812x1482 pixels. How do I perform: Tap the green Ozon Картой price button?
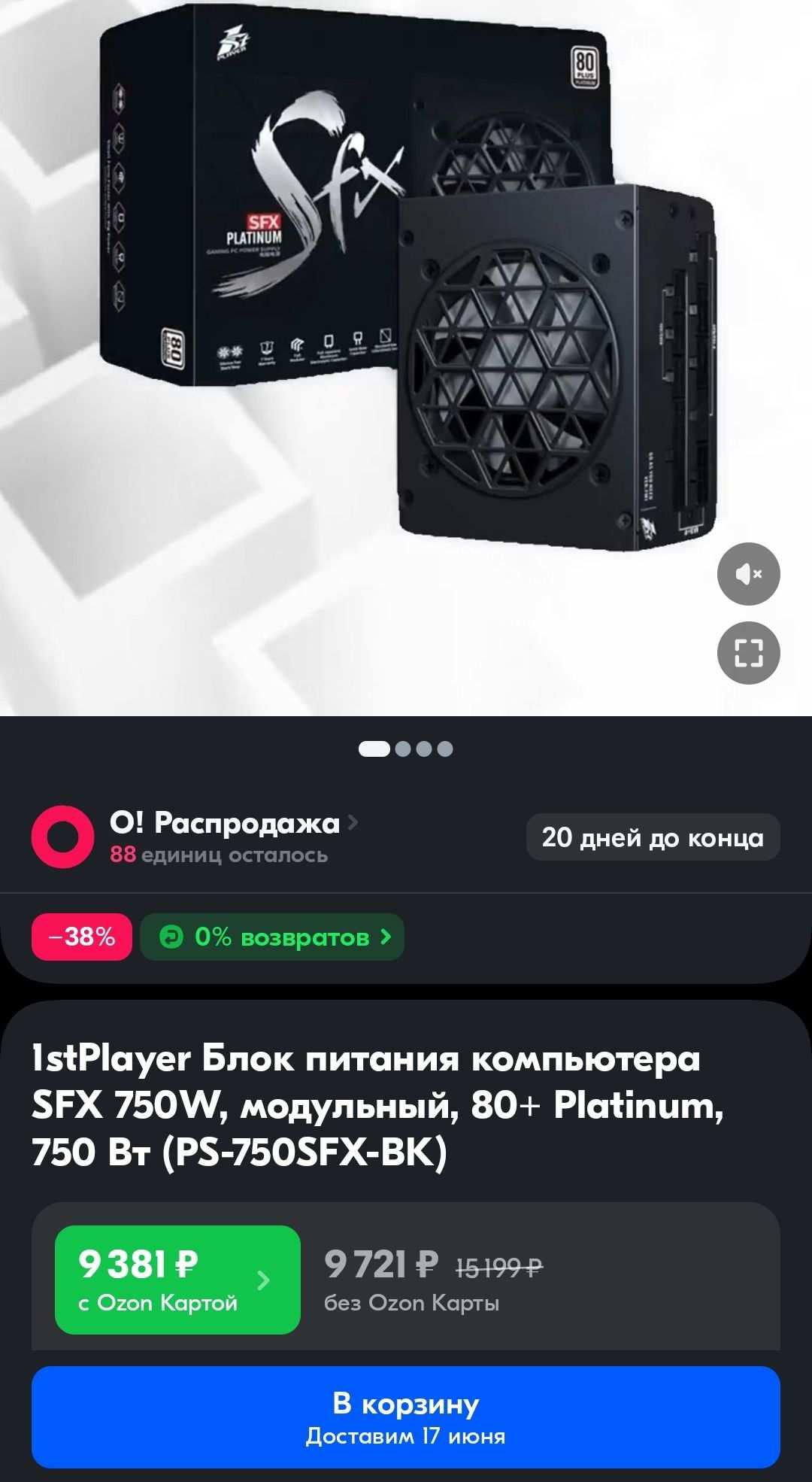[x=177, y=1280]
